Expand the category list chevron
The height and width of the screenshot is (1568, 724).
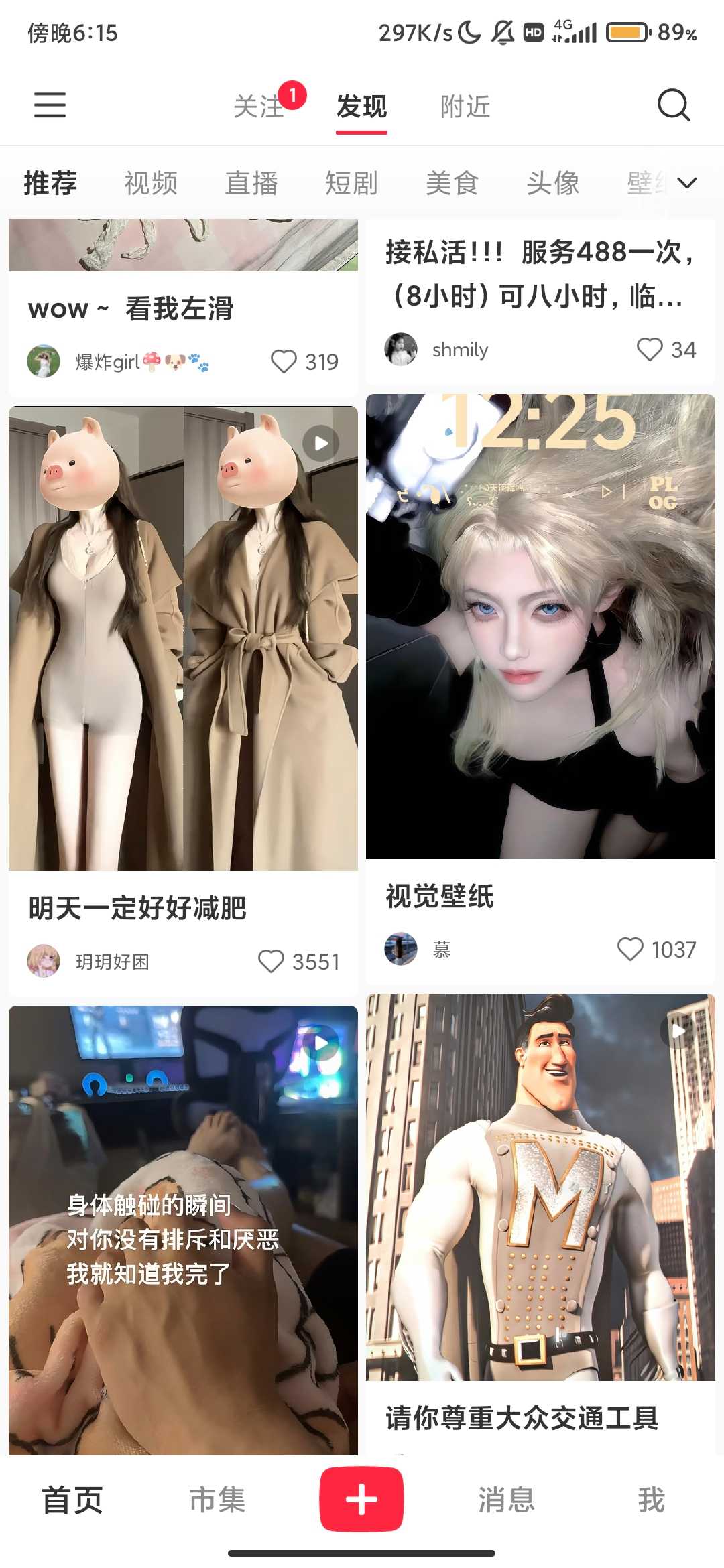(x=687, y=183)
